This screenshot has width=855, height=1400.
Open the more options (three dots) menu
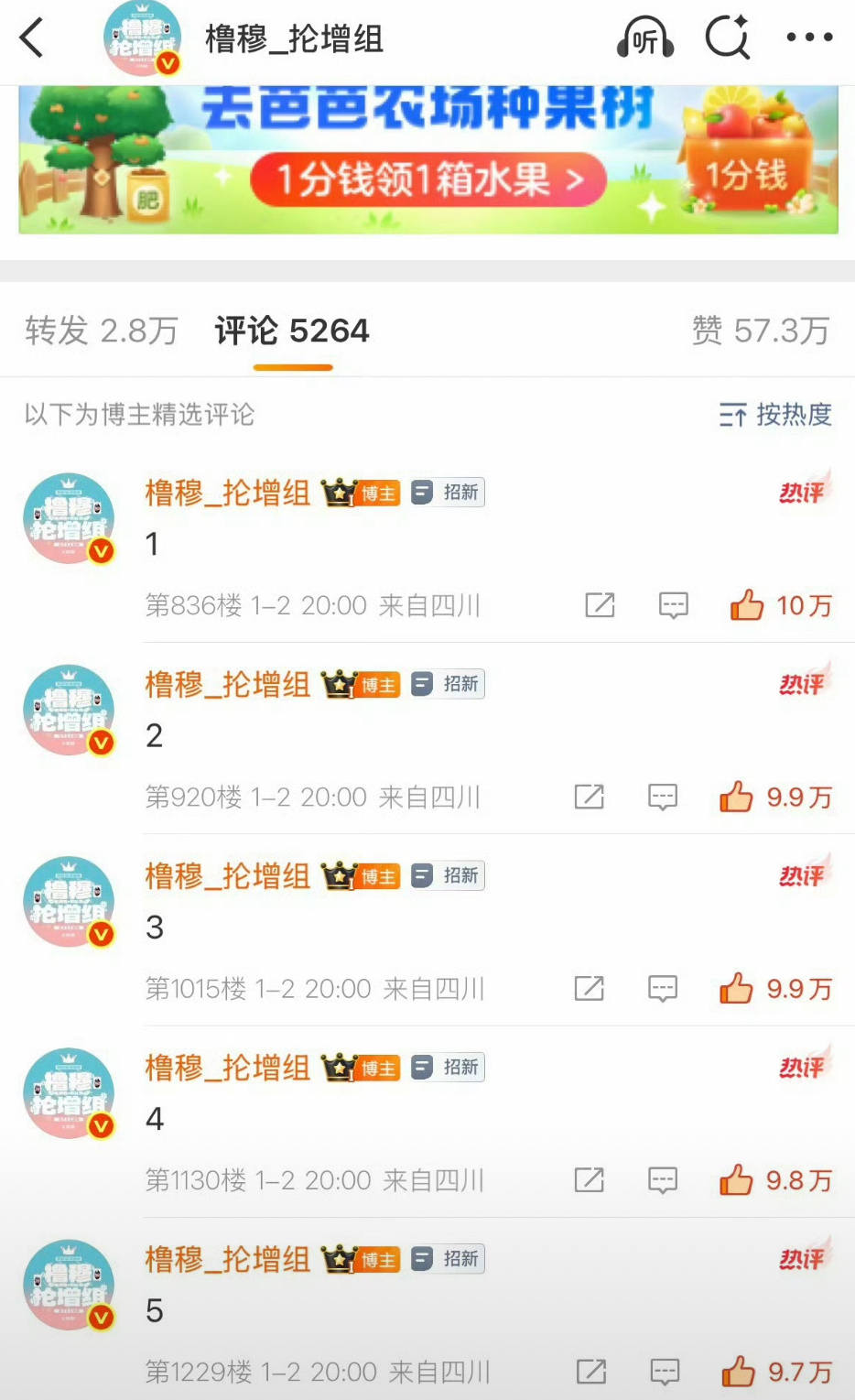[809, 38]
